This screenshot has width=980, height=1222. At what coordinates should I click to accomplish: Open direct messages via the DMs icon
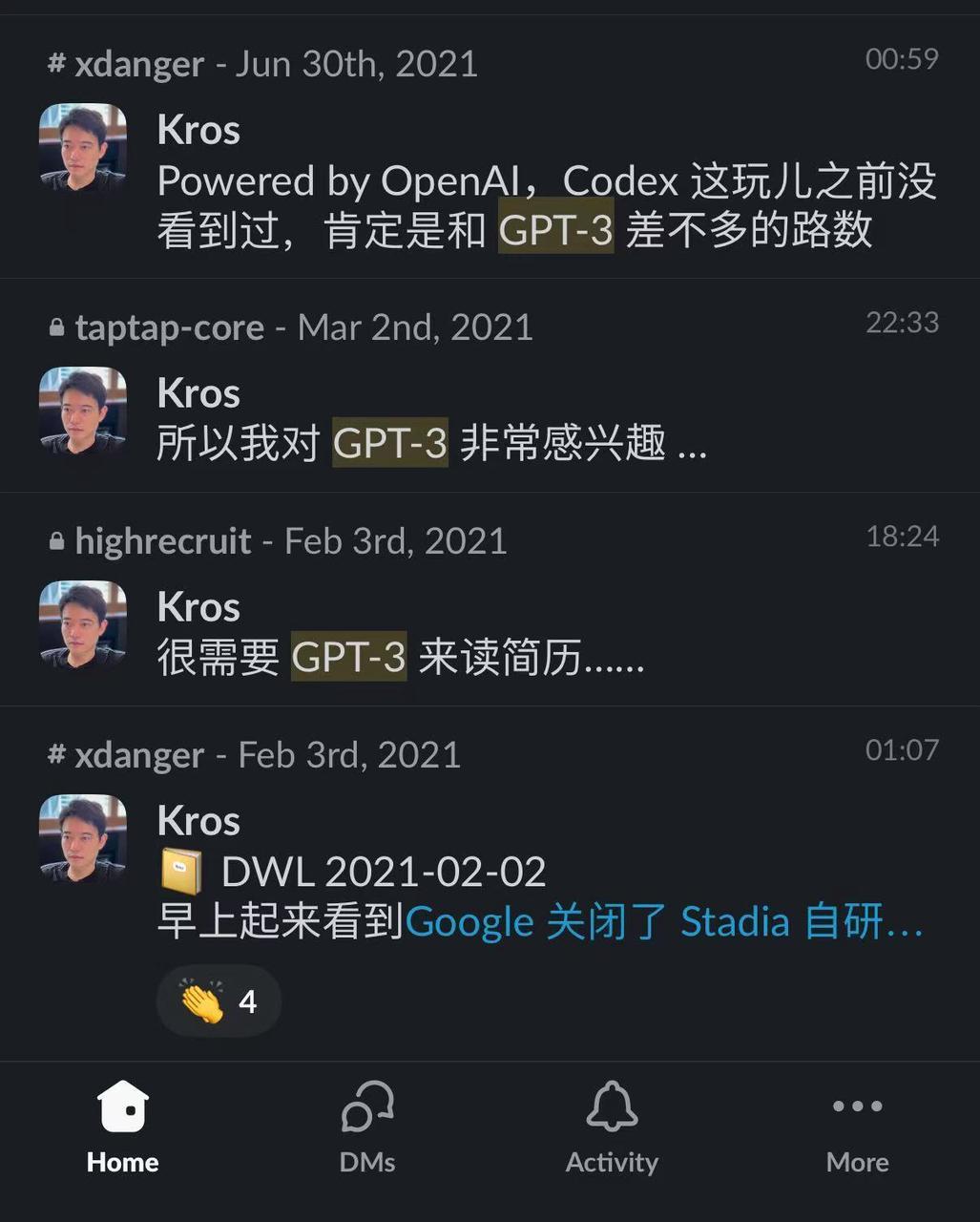[366, 1107]
